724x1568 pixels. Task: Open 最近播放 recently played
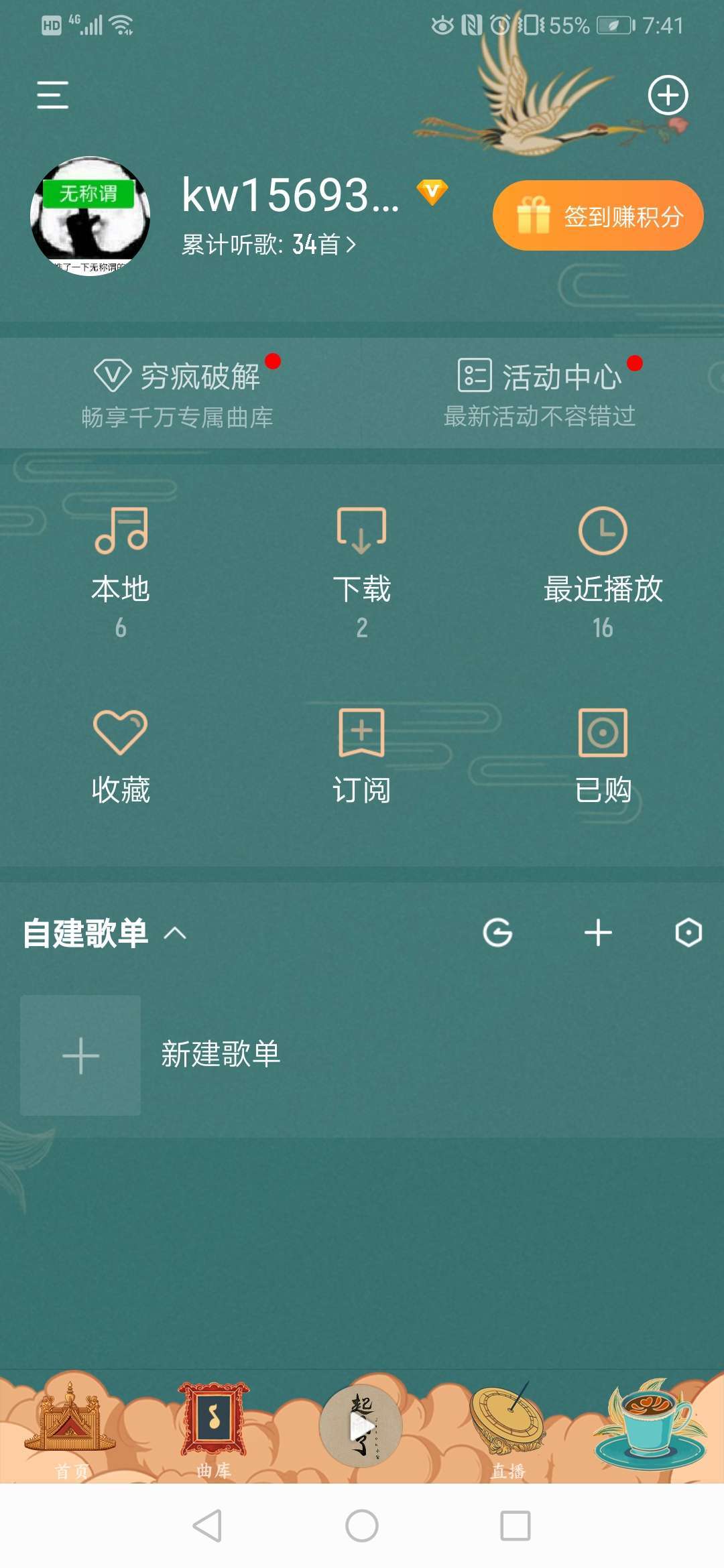(x=603, y=571)
